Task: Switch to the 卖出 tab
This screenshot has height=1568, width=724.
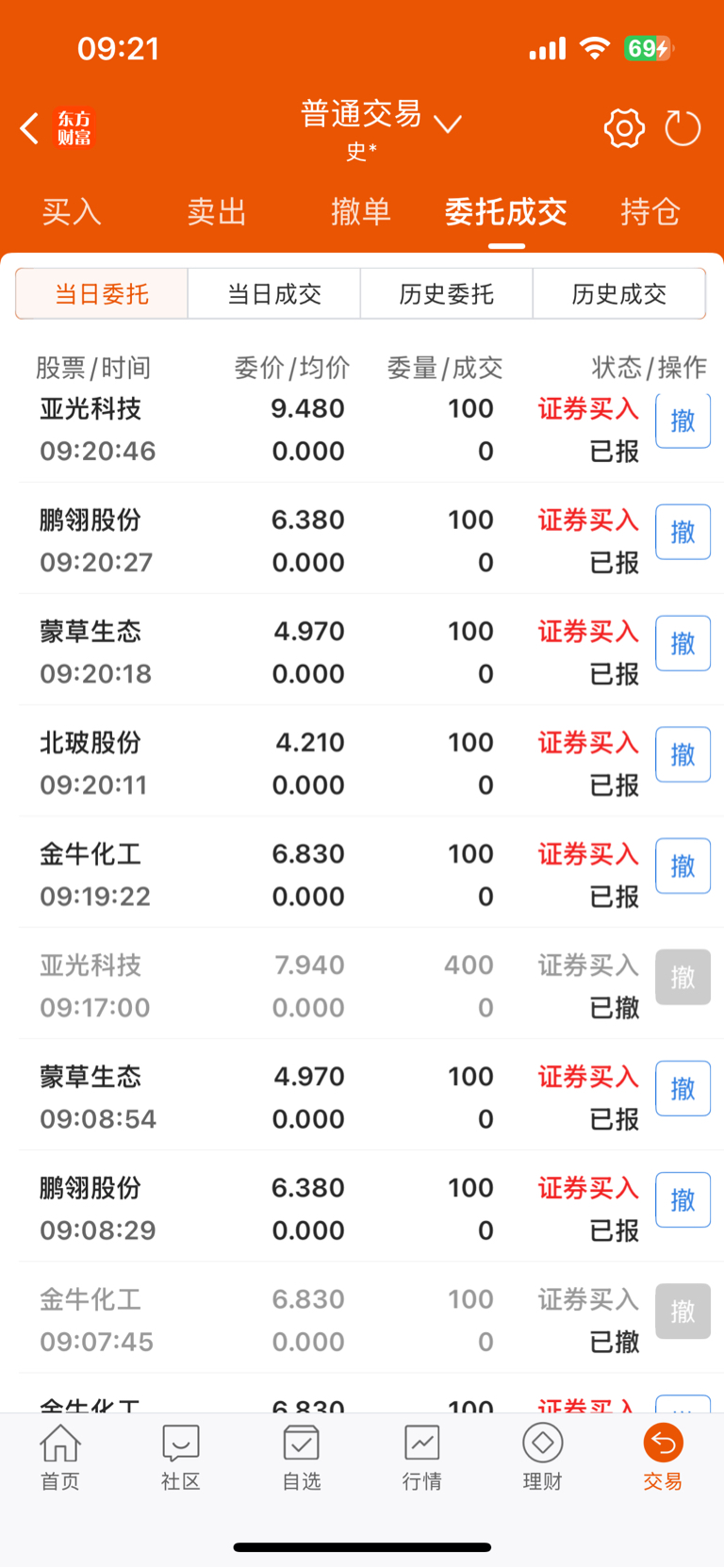Action: (x=217, y=212)
